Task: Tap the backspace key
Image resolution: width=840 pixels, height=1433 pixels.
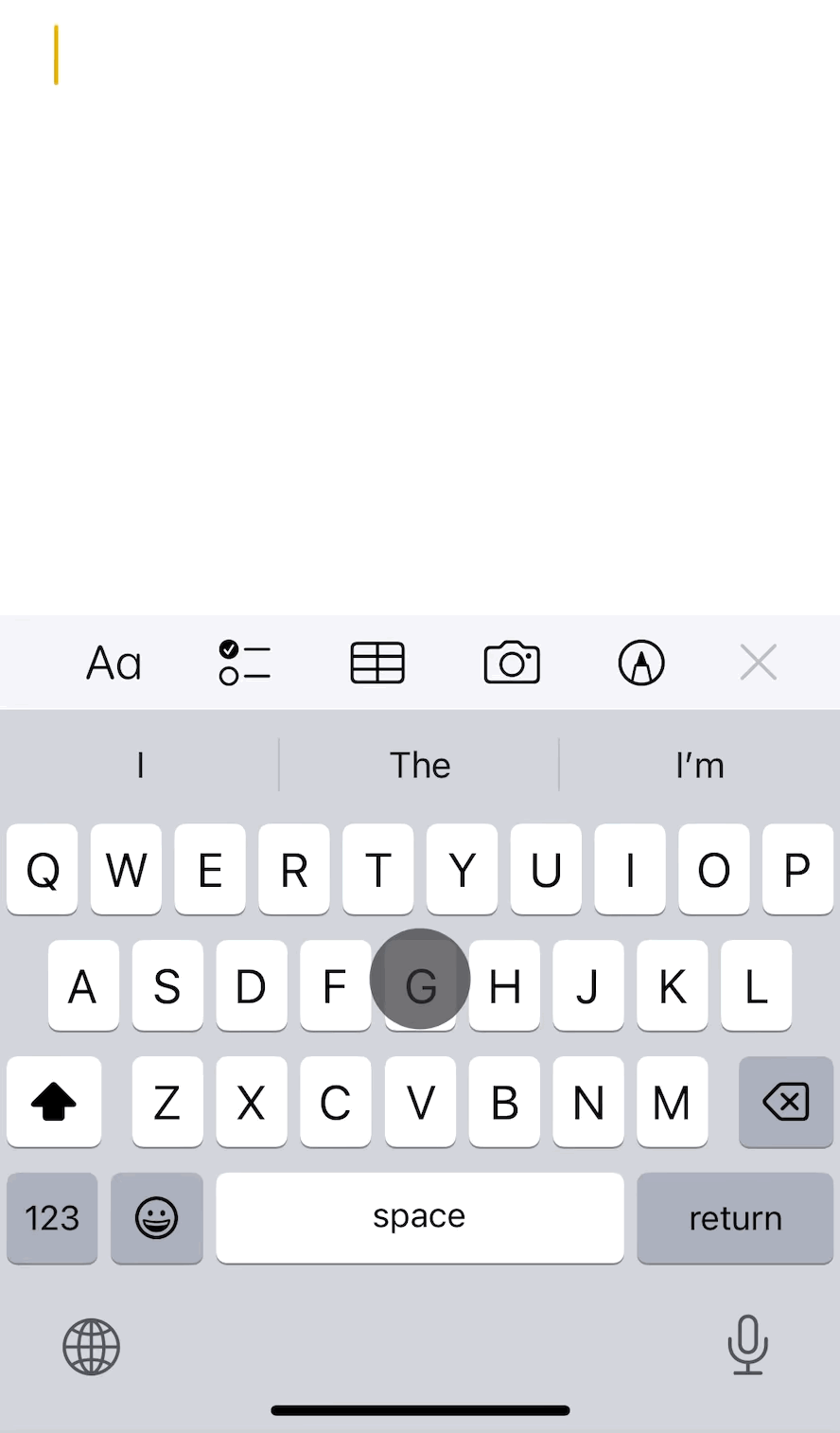Action: pyautogui.click(x=786, y=1102)
